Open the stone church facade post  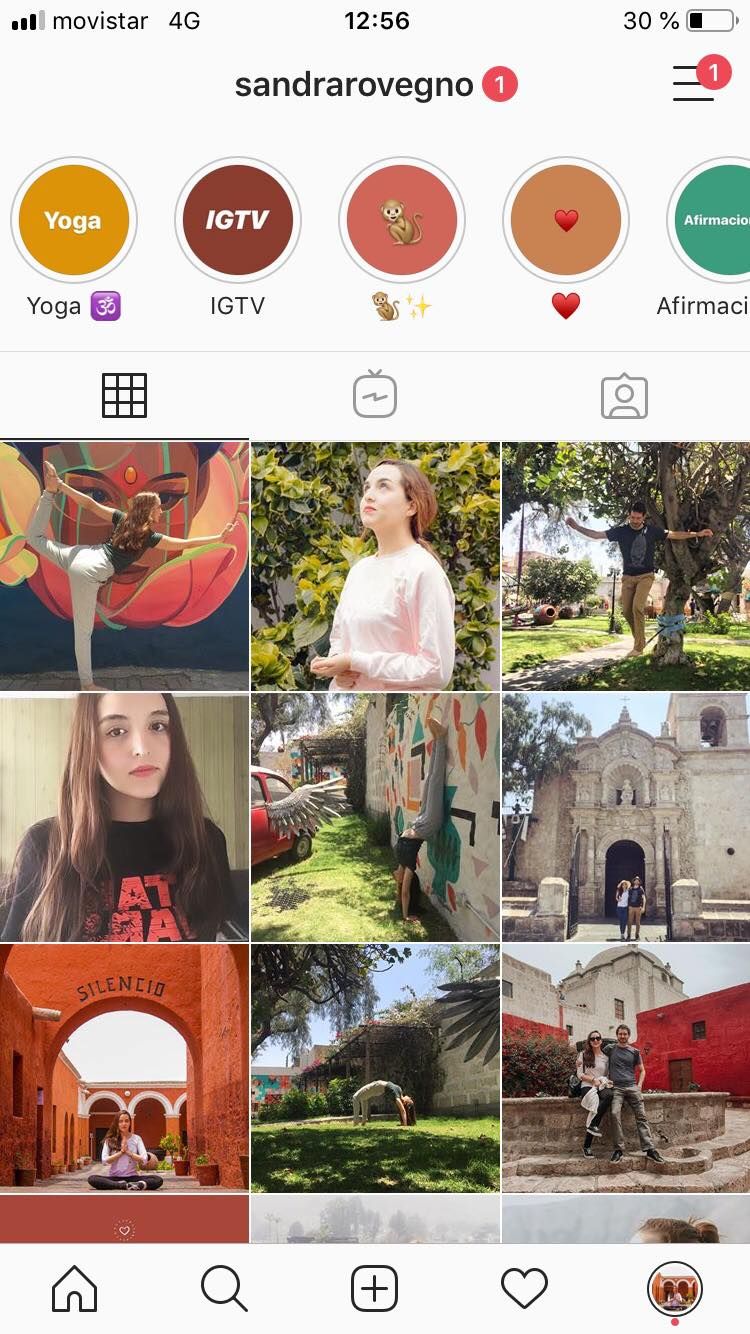point(626,817)
